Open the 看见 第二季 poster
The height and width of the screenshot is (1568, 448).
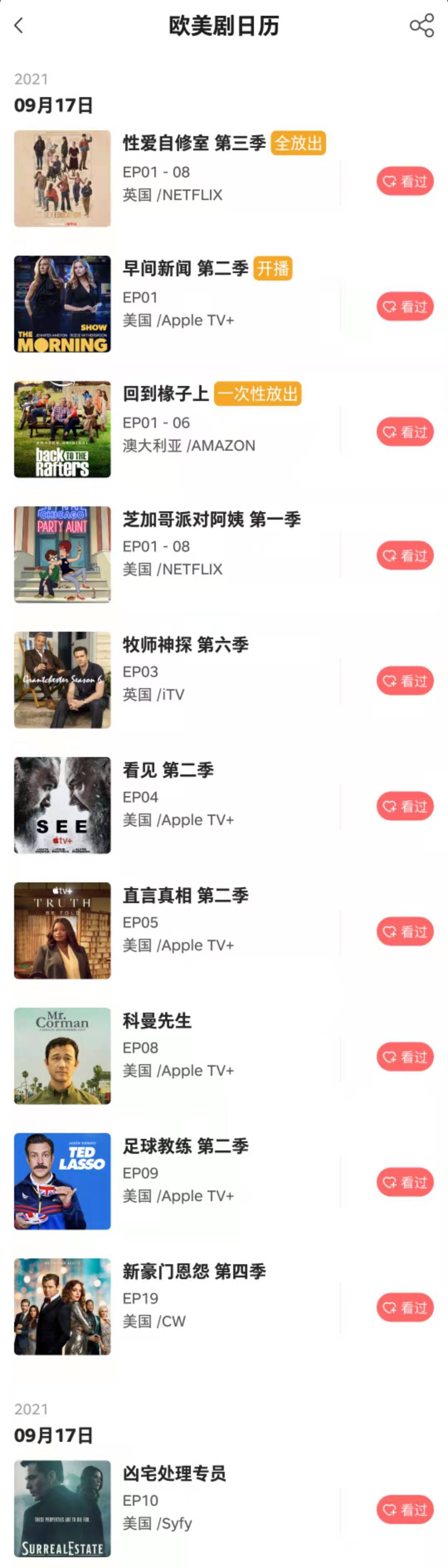63,805
